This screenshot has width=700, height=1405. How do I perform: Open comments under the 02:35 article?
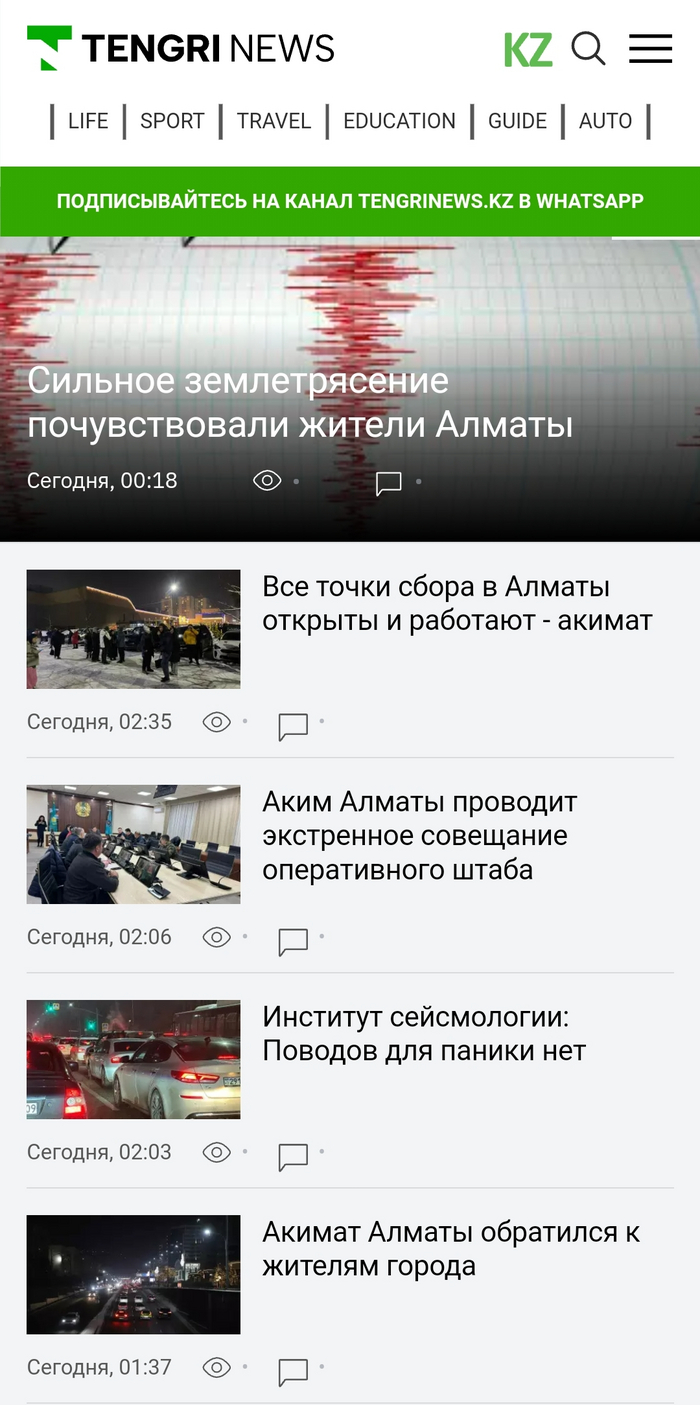(292, 726)
